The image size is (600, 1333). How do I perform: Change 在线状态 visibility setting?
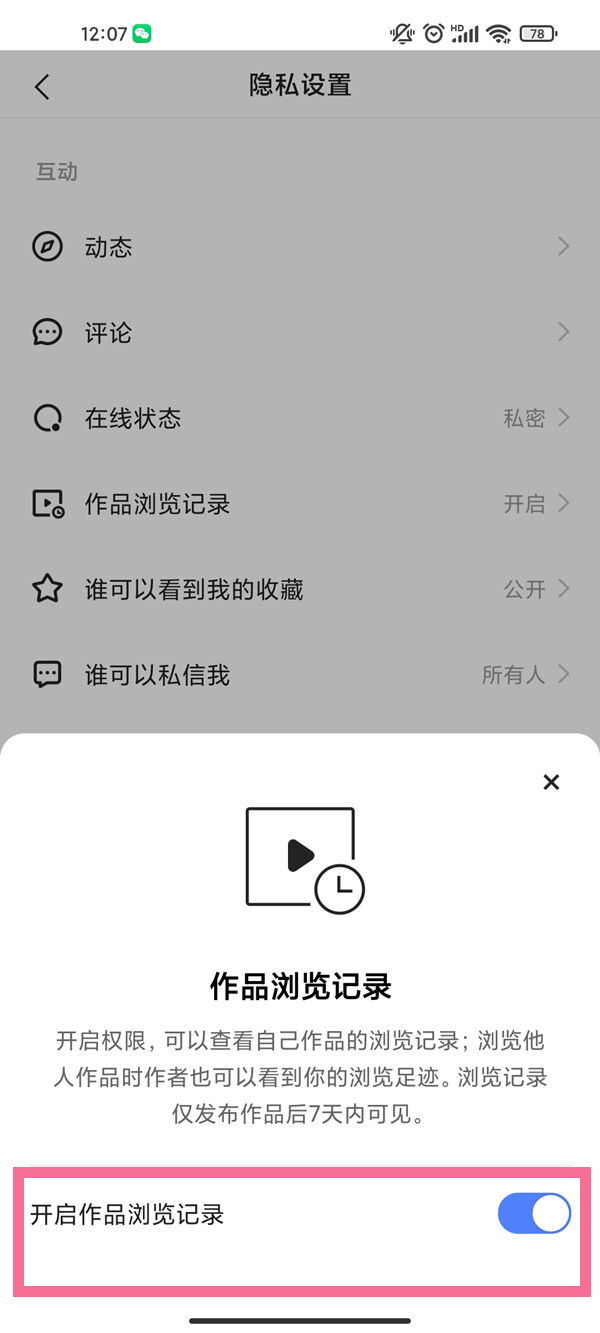tap(300, 418)
